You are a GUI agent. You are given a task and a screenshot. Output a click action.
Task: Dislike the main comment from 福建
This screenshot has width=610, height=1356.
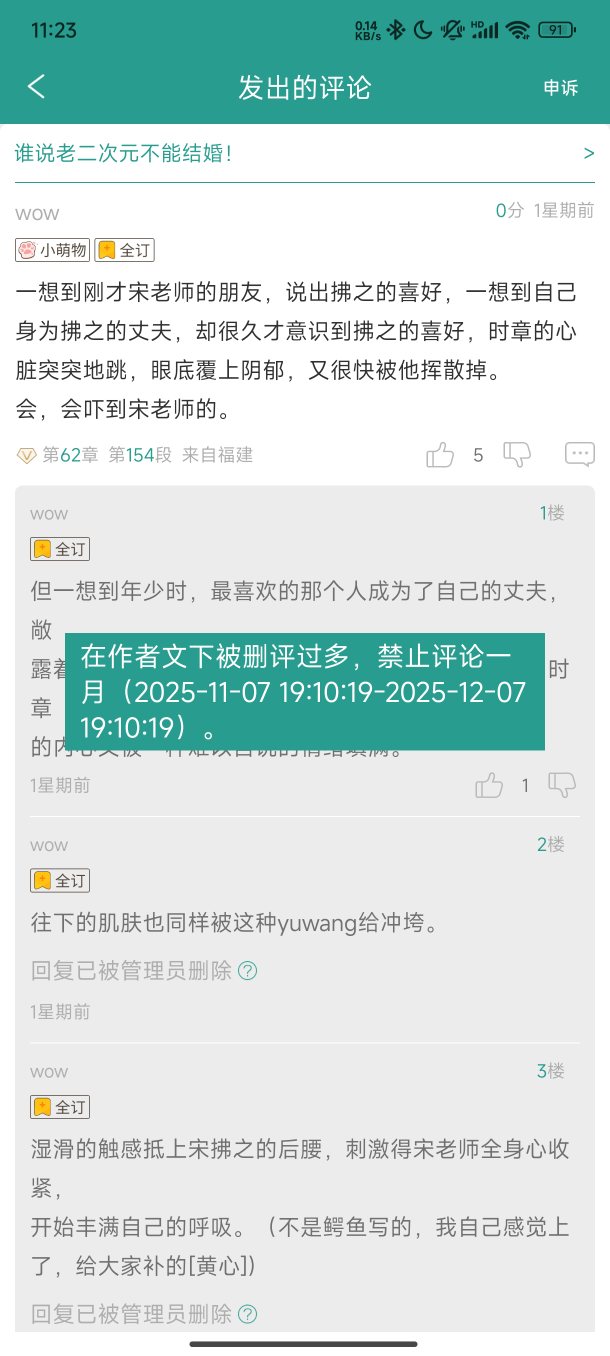click(517, 455)
